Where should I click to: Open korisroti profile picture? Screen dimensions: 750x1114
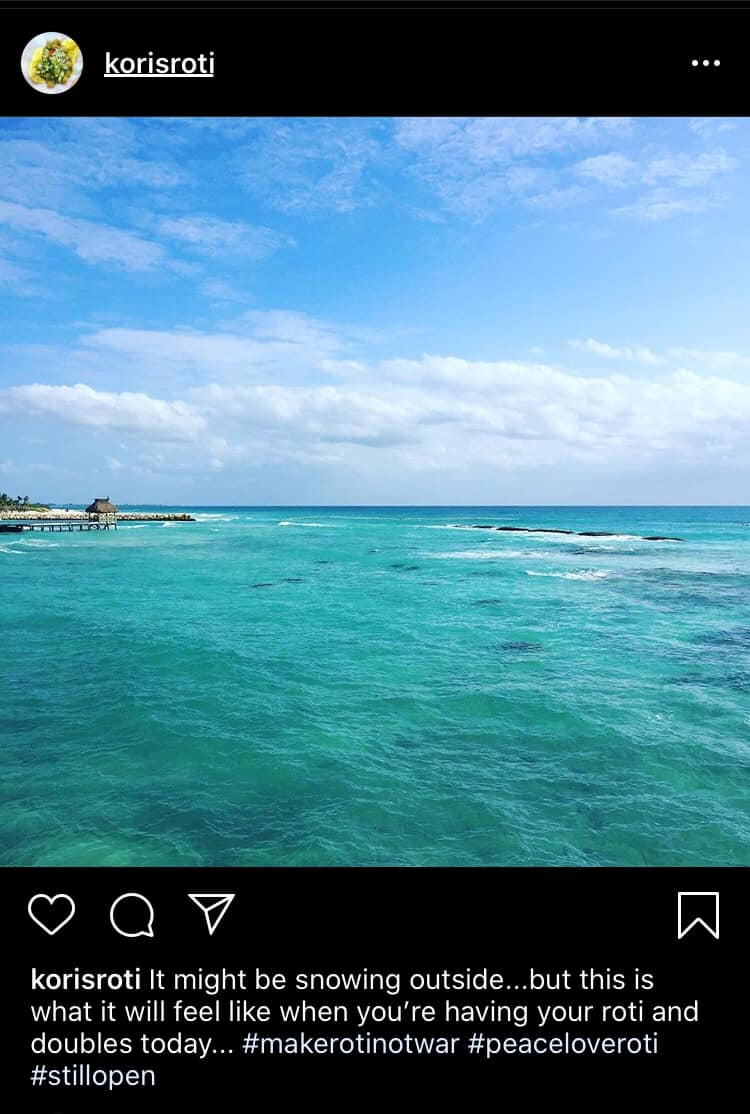tap(52, 63)
